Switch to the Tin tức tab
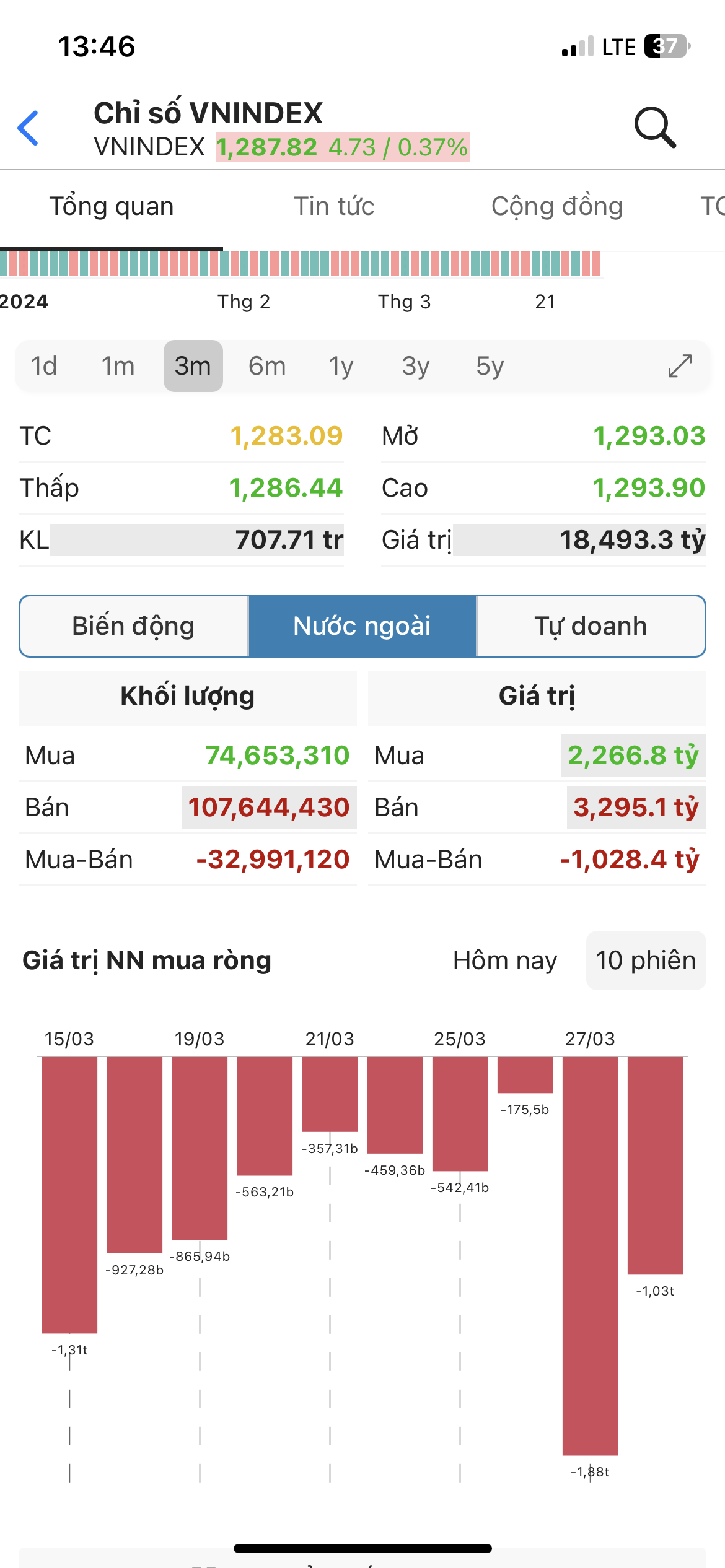 pos(334,206)
